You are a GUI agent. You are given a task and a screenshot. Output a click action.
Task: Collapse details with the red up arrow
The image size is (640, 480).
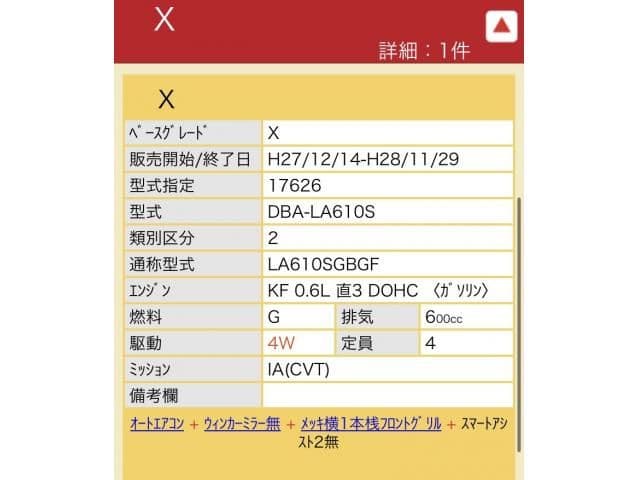[x=500, y=26]
